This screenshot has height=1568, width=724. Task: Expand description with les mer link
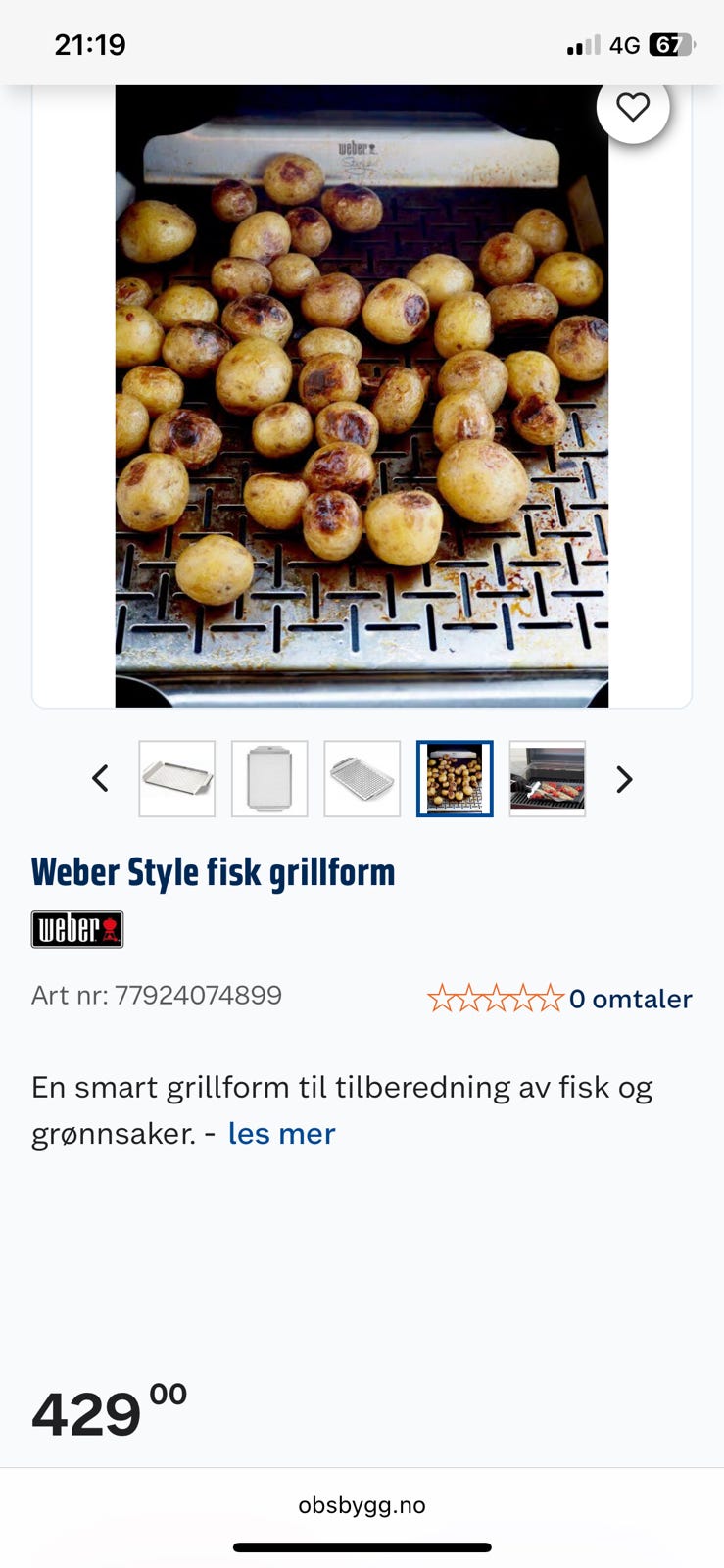tap(280, 1133)
